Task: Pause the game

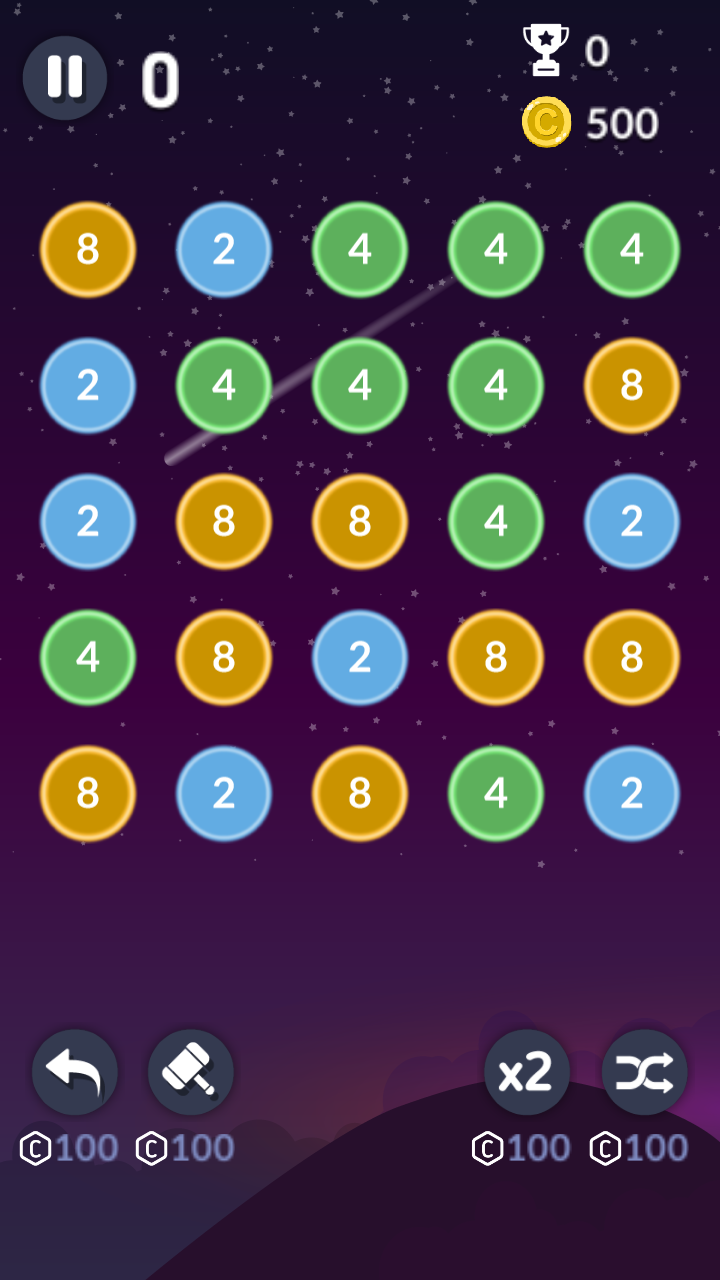Action: (64, 78)
